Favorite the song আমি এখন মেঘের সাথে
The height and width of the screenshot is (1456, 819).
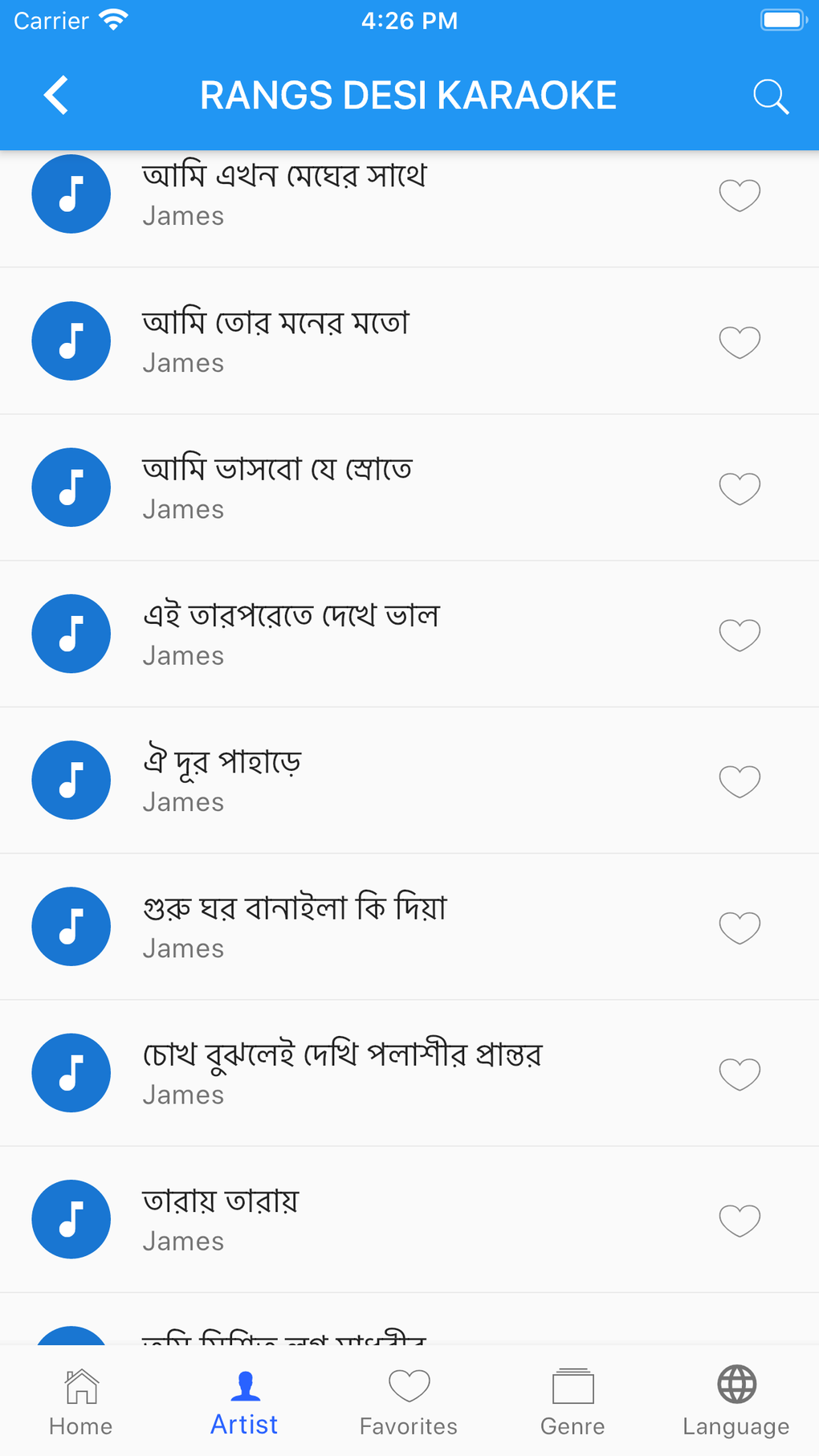click(740, 194)
